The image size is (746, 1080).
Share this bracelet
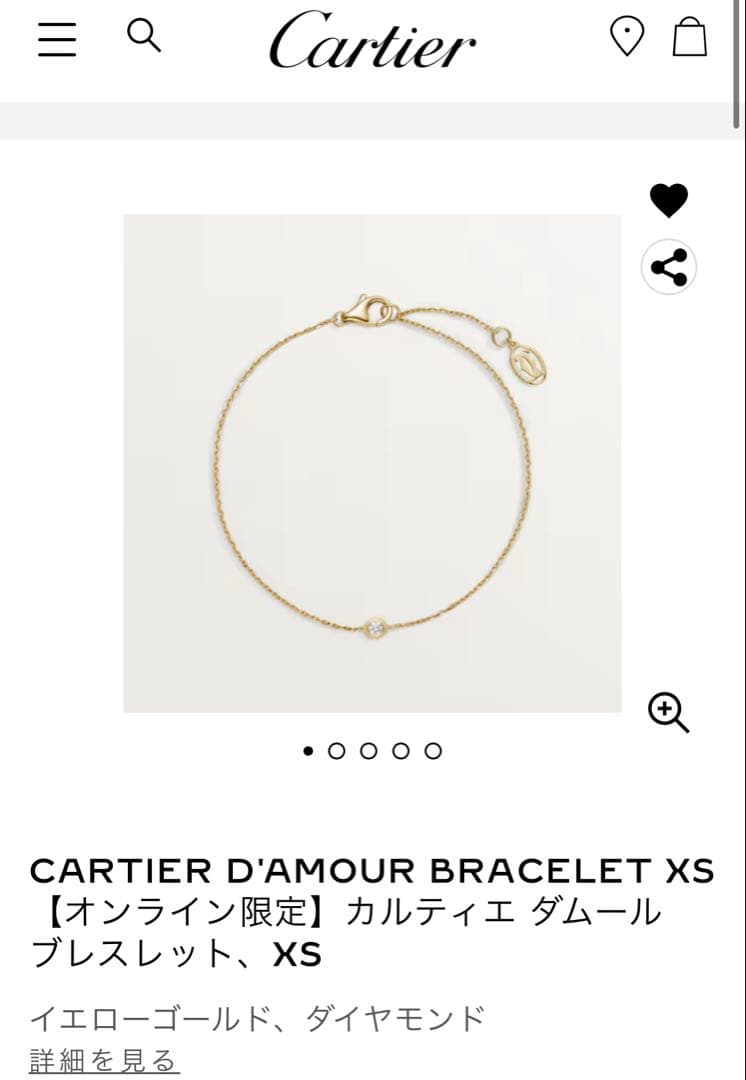point(669,267)
